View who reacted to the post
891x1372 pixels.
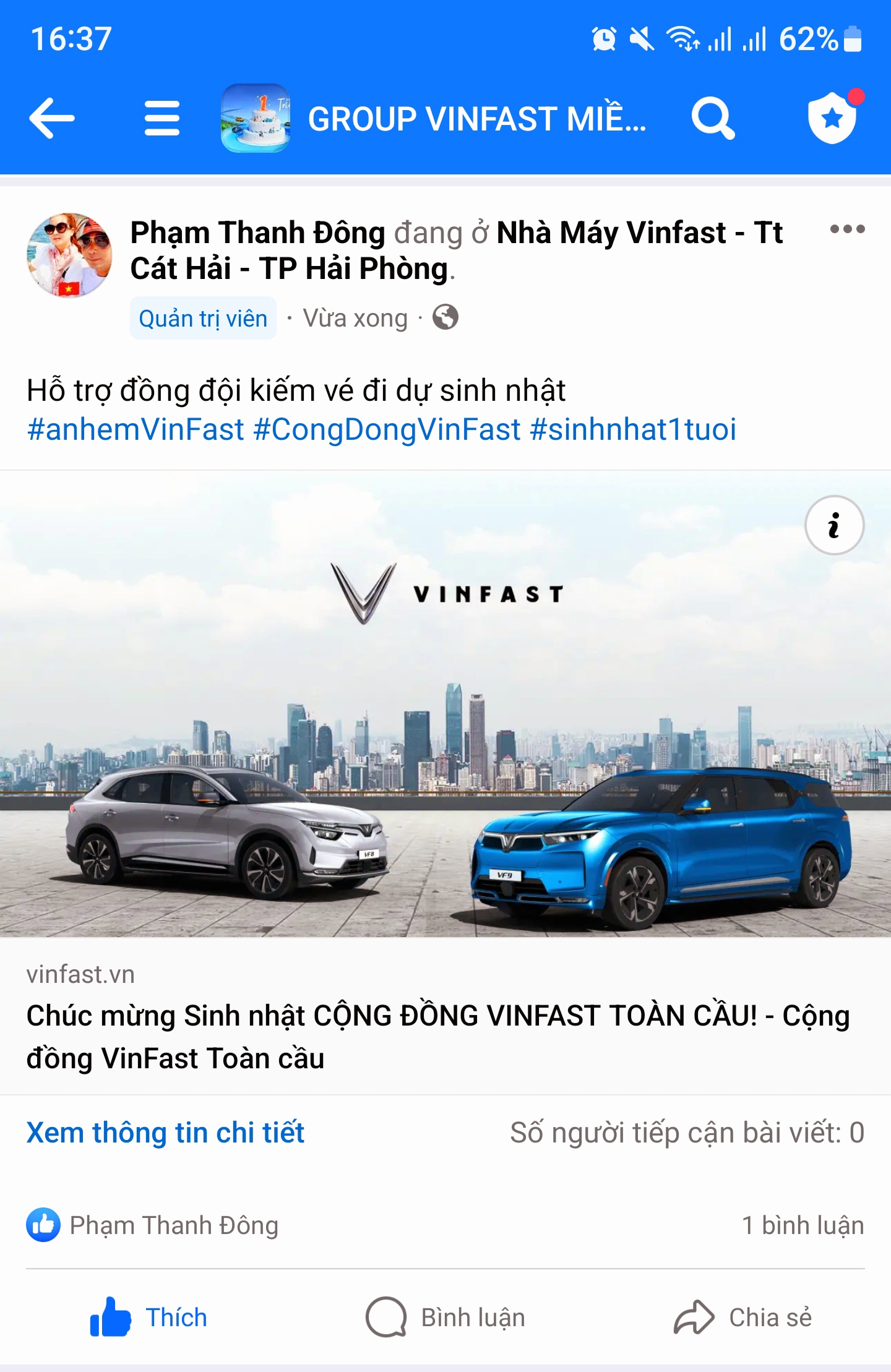[x=153, y=1225]
